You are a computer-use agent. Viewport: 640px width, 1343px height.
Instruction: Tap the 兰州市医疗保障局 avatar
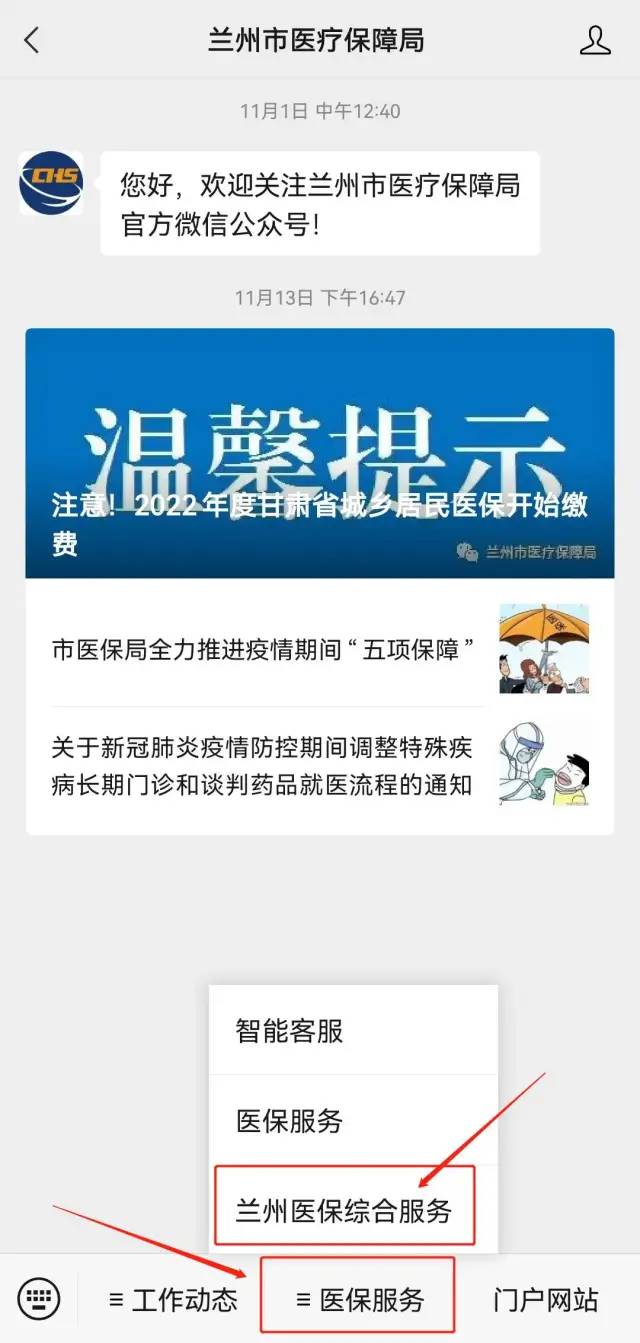coord(51,184)
